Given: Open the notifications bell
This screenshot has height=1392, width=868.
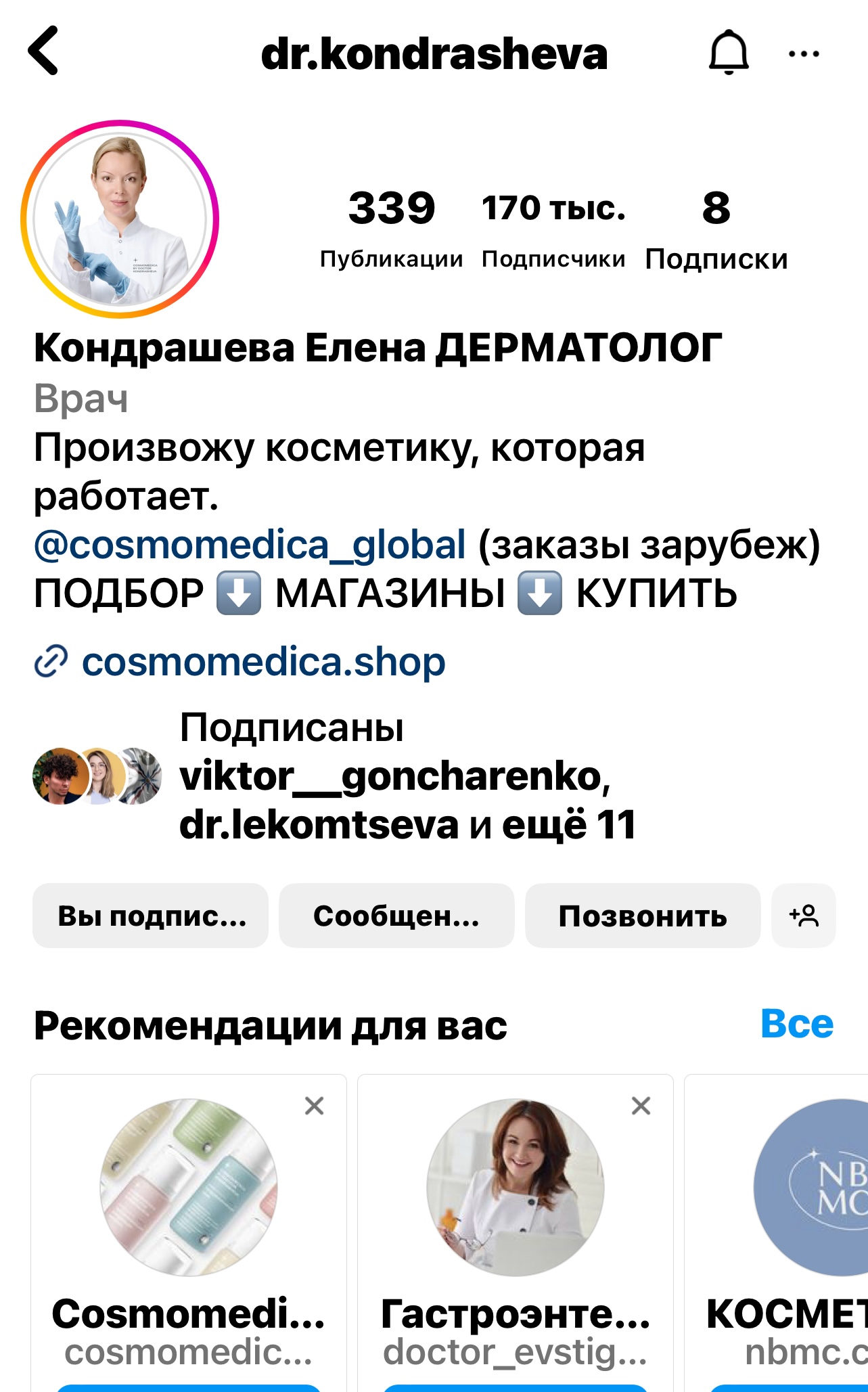Looking at the screenshot, I should pos(728,52).
